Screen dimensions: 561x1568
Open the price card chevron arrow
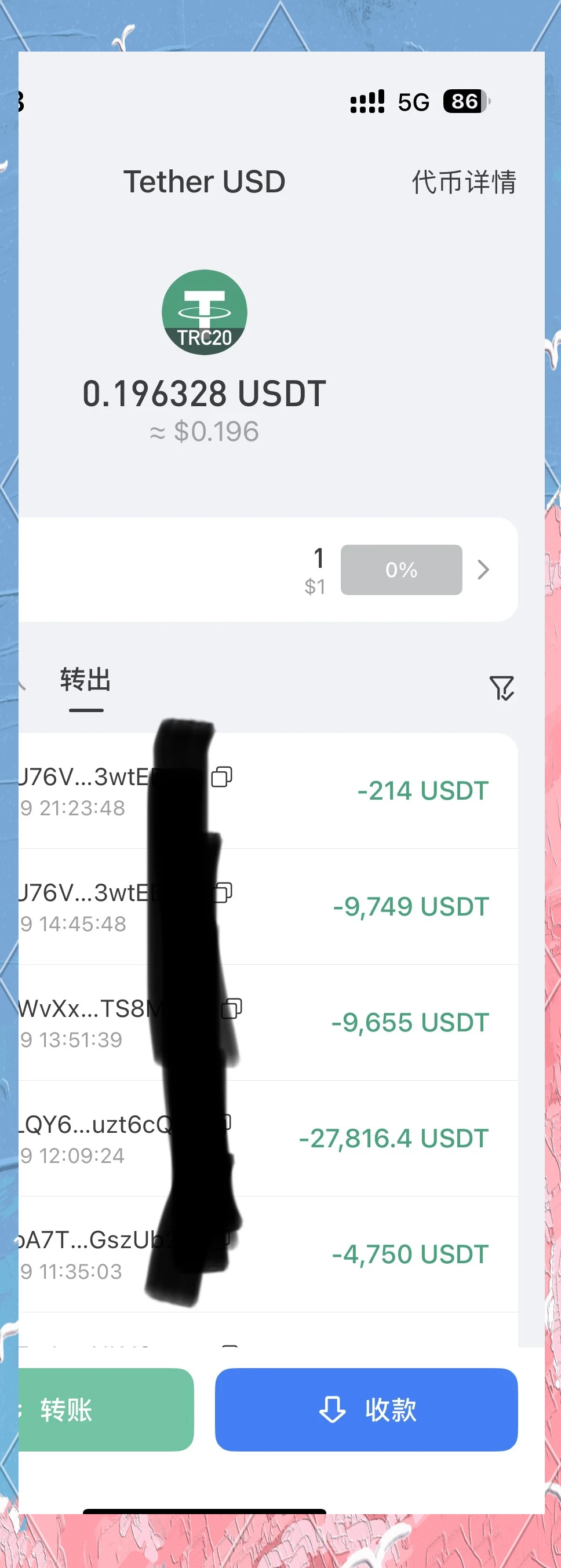pyautogui.click(x=483, y=570)
